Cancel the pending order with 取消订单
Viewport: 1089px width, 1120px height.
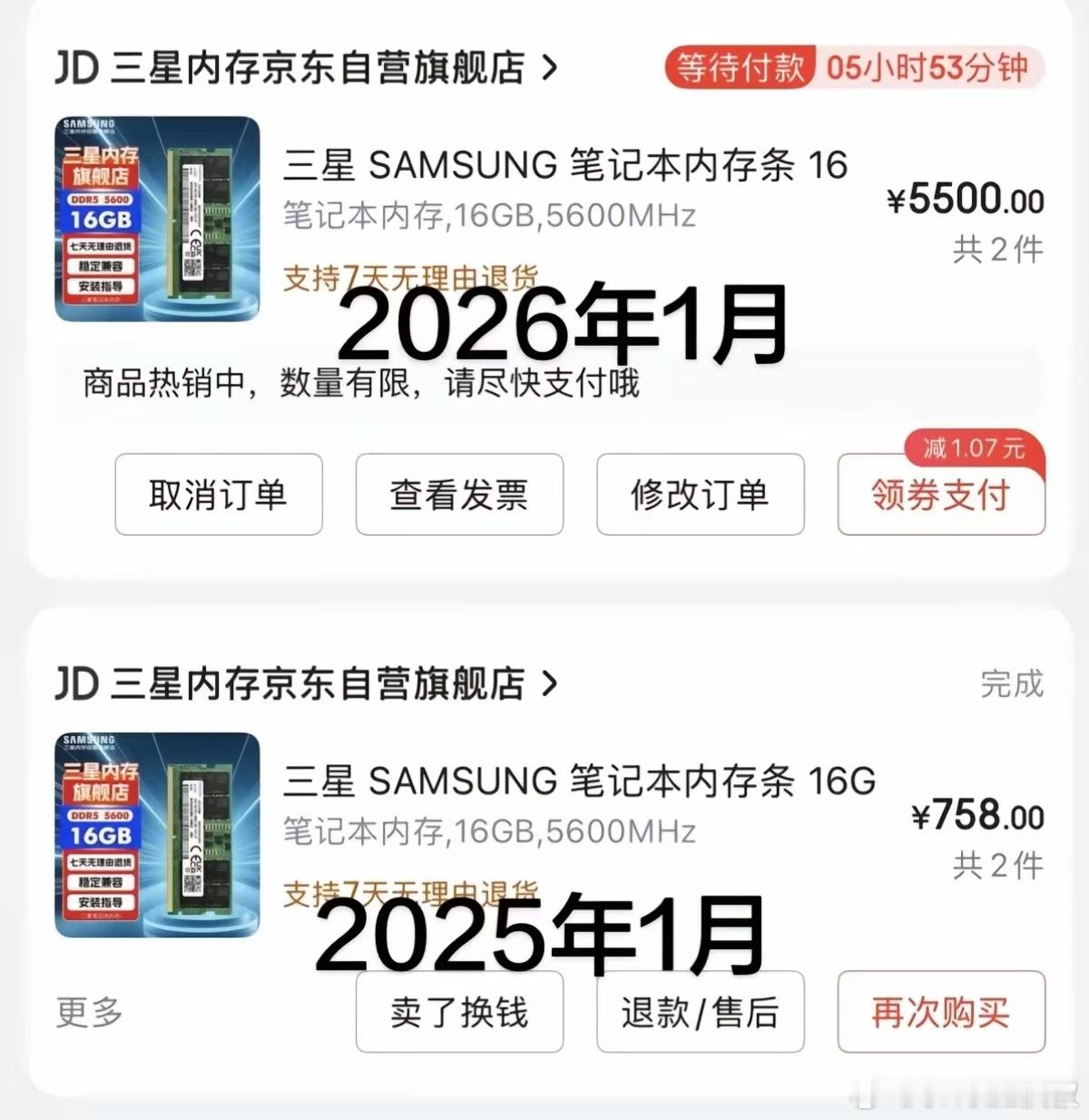218,496
